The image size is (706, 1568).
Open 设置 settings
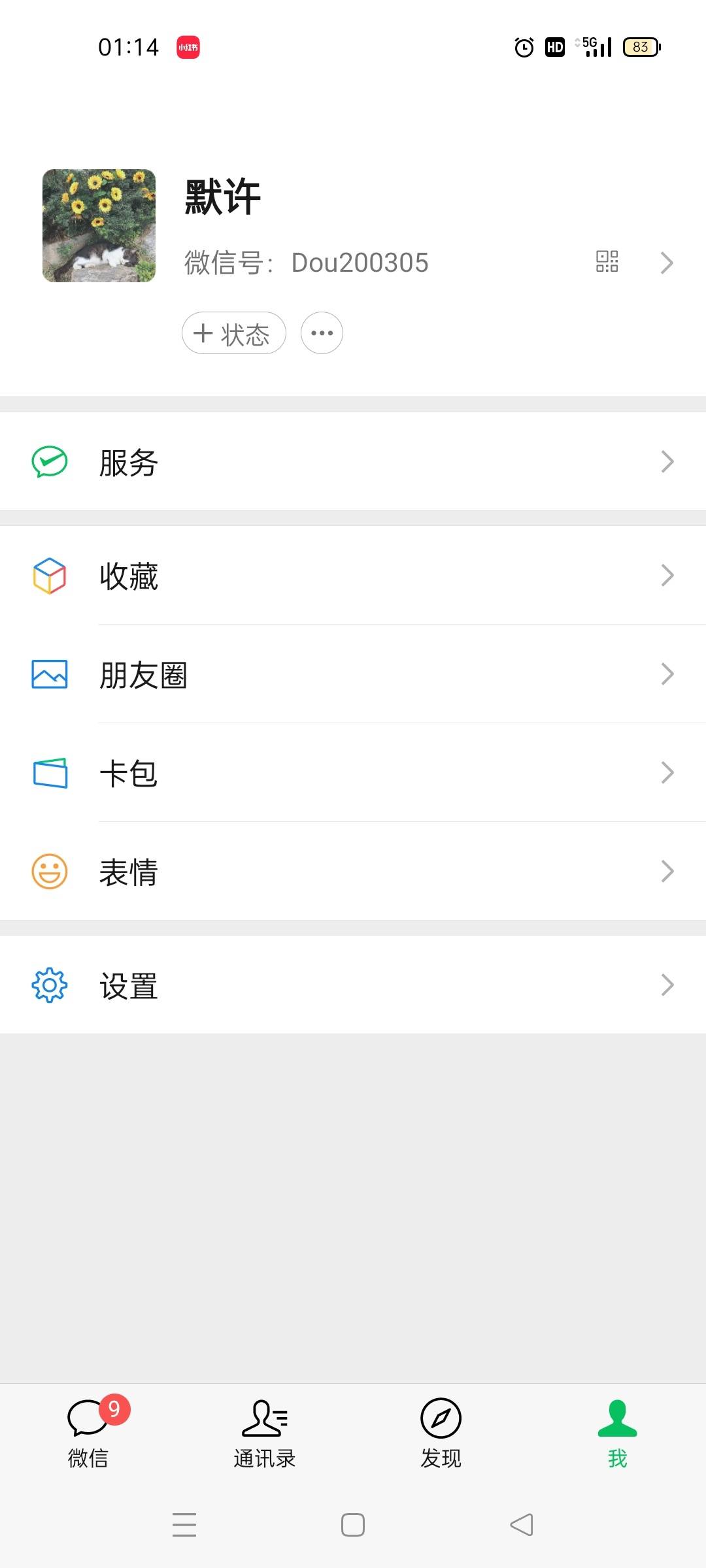[x=353, y=985]
